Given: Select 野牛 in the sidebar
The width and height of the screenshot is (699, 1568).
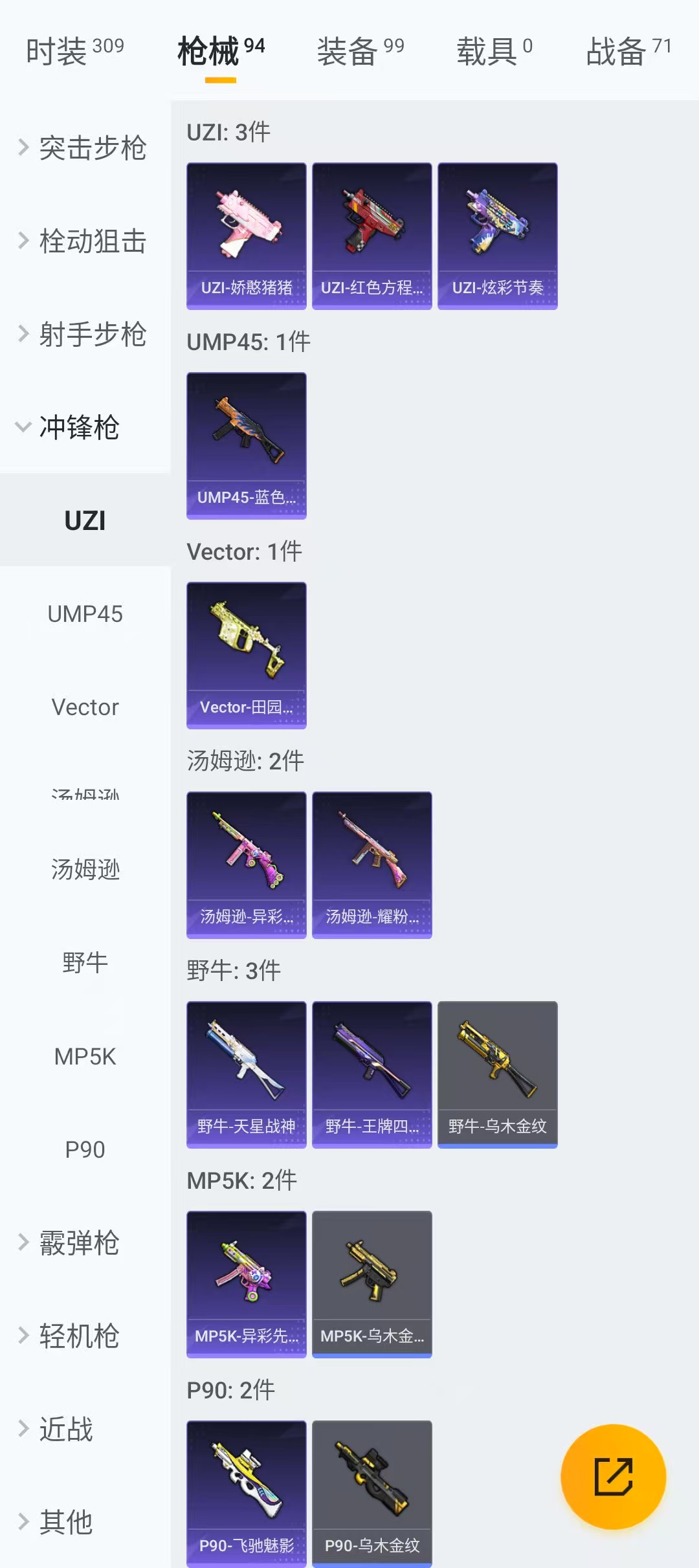Looking at the screenshot, I should point(85,963).
